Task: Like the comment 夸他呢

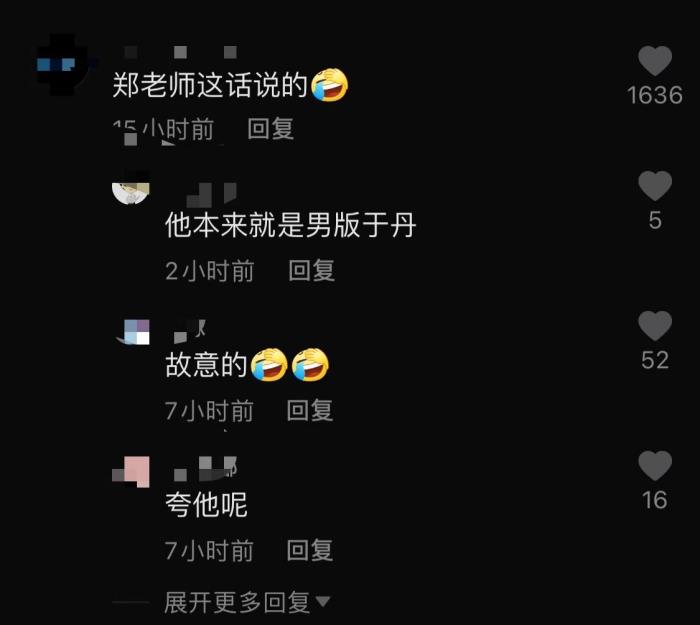Action: coord(655,466)
